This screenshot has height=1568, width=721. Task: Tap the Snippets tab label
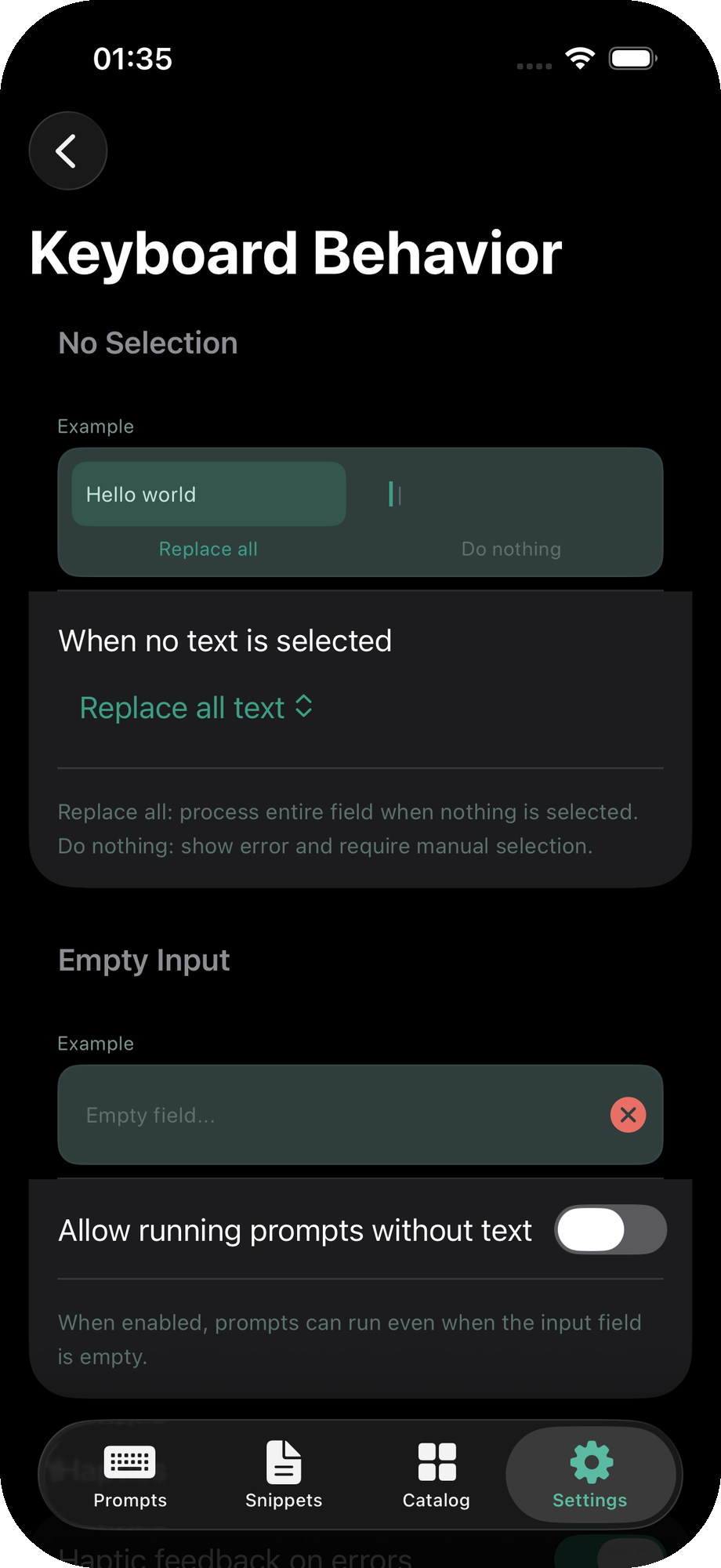coord(284,1500)
